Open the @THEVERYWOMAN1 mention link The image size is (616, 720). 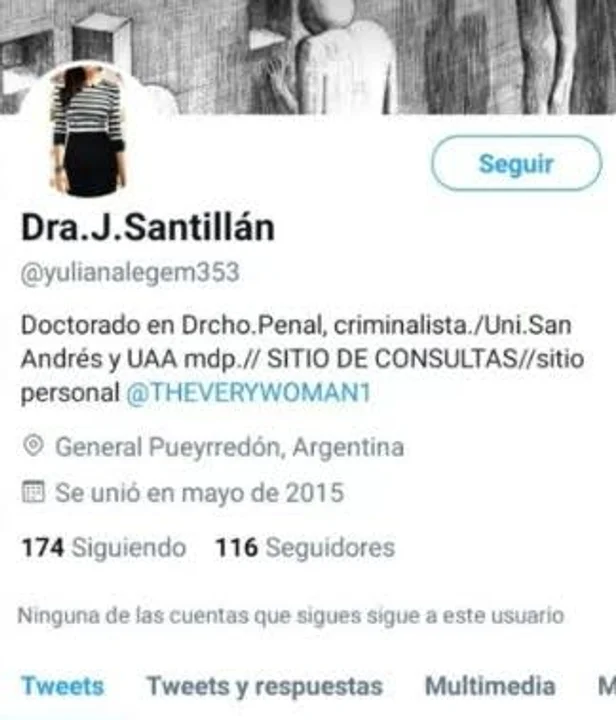(x=248, y=393)
